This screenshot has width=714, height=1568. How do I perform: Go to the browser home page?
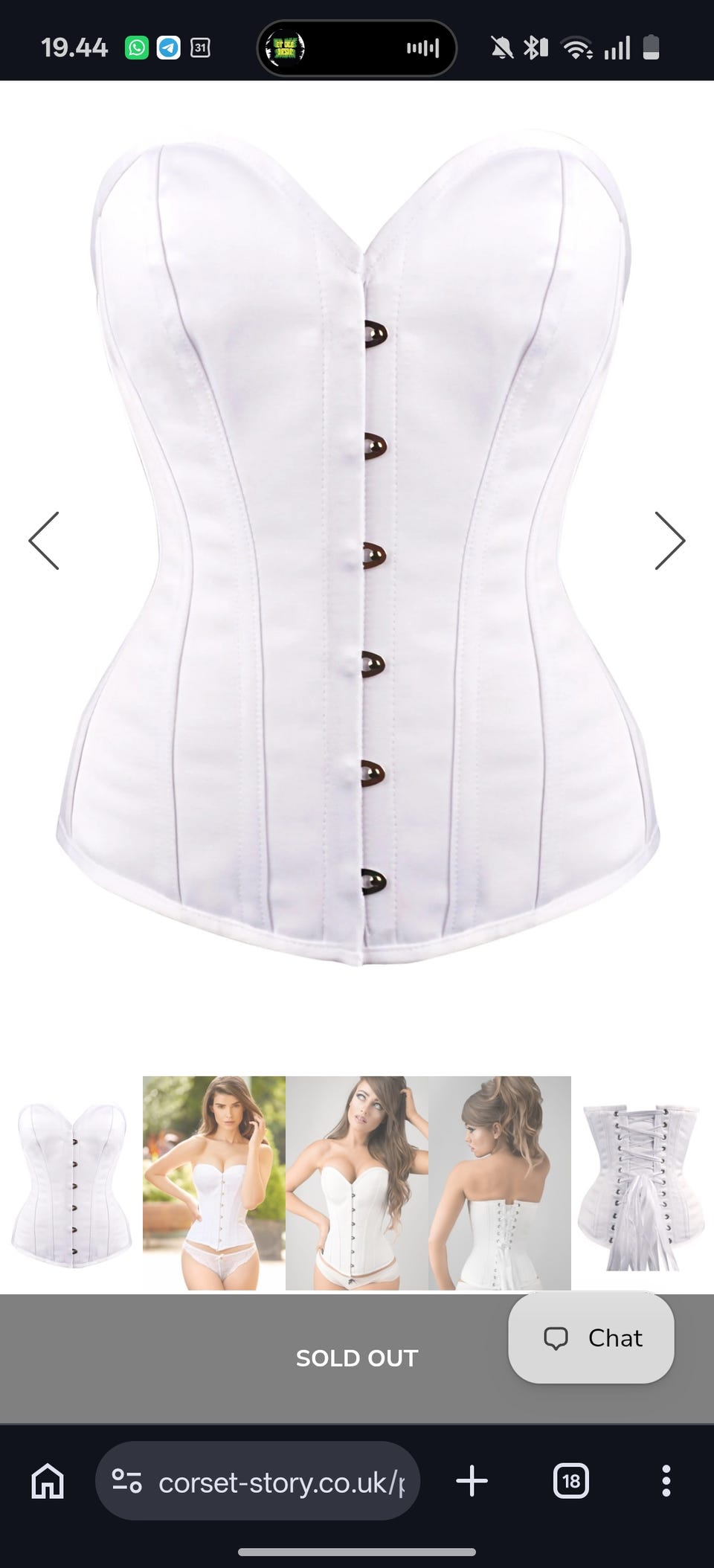(48, 1480)
